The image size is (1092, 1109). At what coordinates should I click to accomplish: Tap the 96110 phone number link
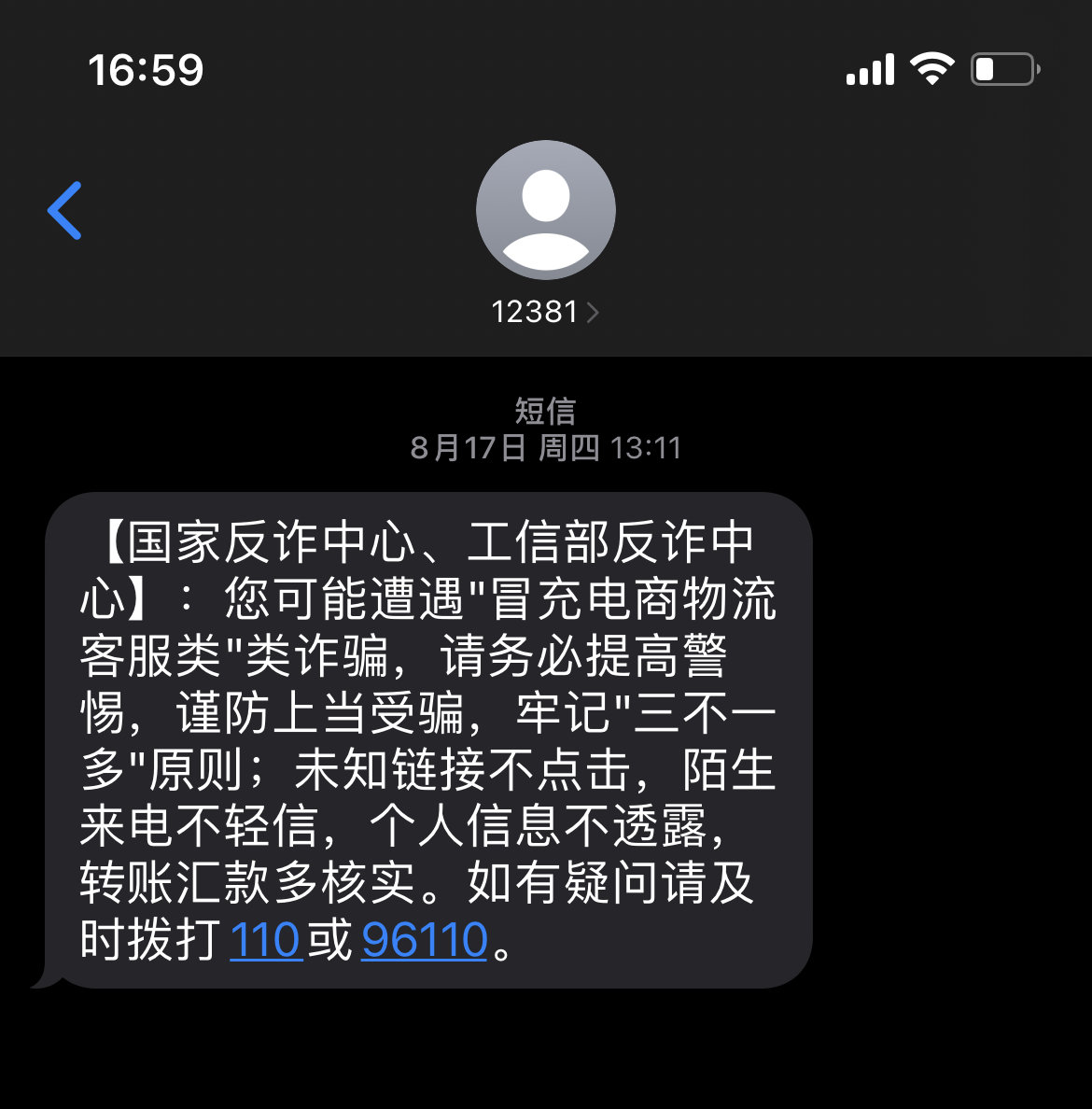(x=425, y=939)
